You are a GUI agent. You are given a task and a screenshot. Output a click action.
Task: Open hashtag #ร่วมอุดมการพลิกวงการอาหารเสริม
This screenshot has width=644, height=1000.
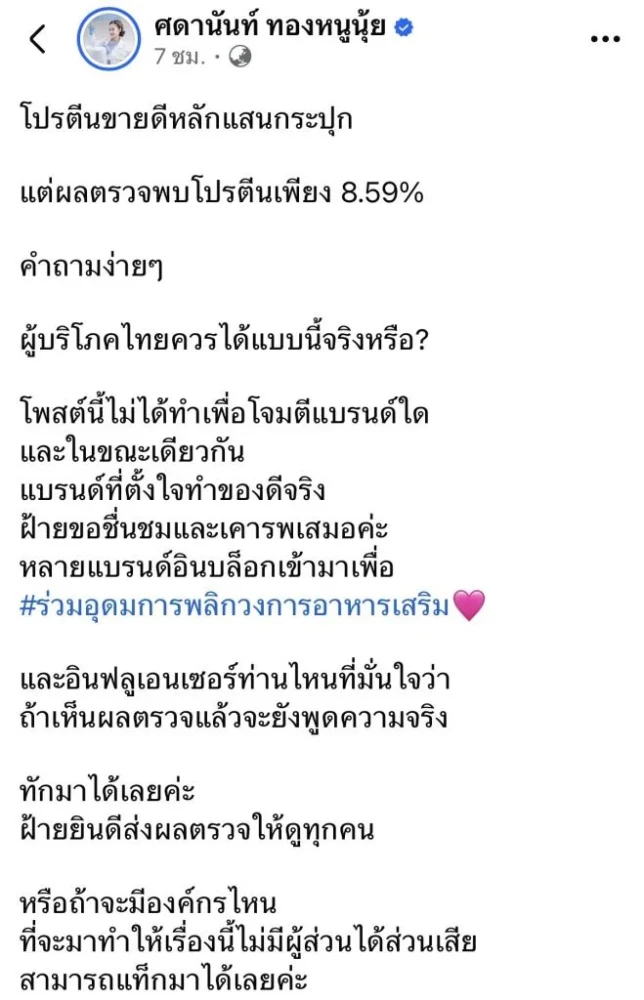pos(236,605)
